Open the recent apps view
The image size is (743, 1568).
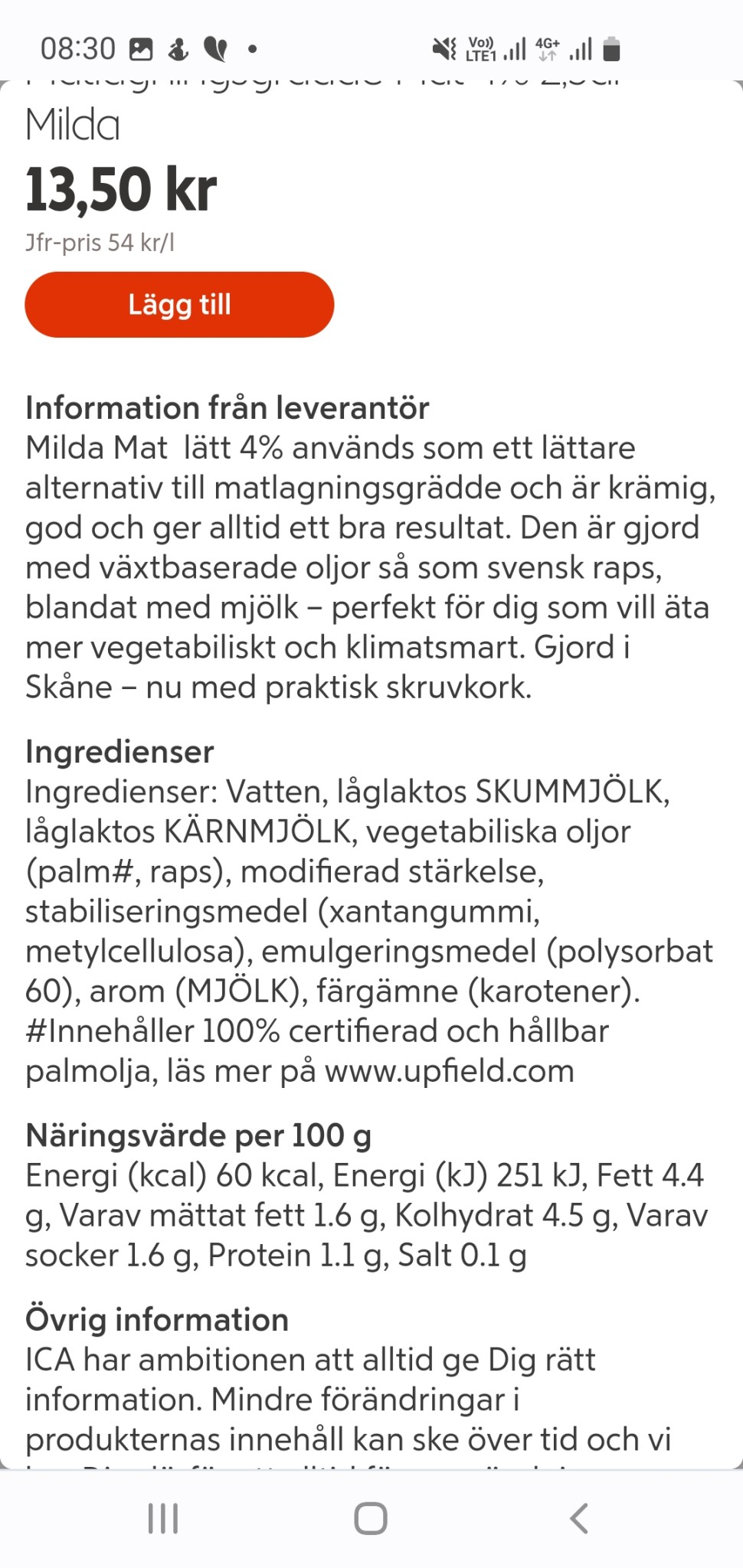coord(163,1517)
